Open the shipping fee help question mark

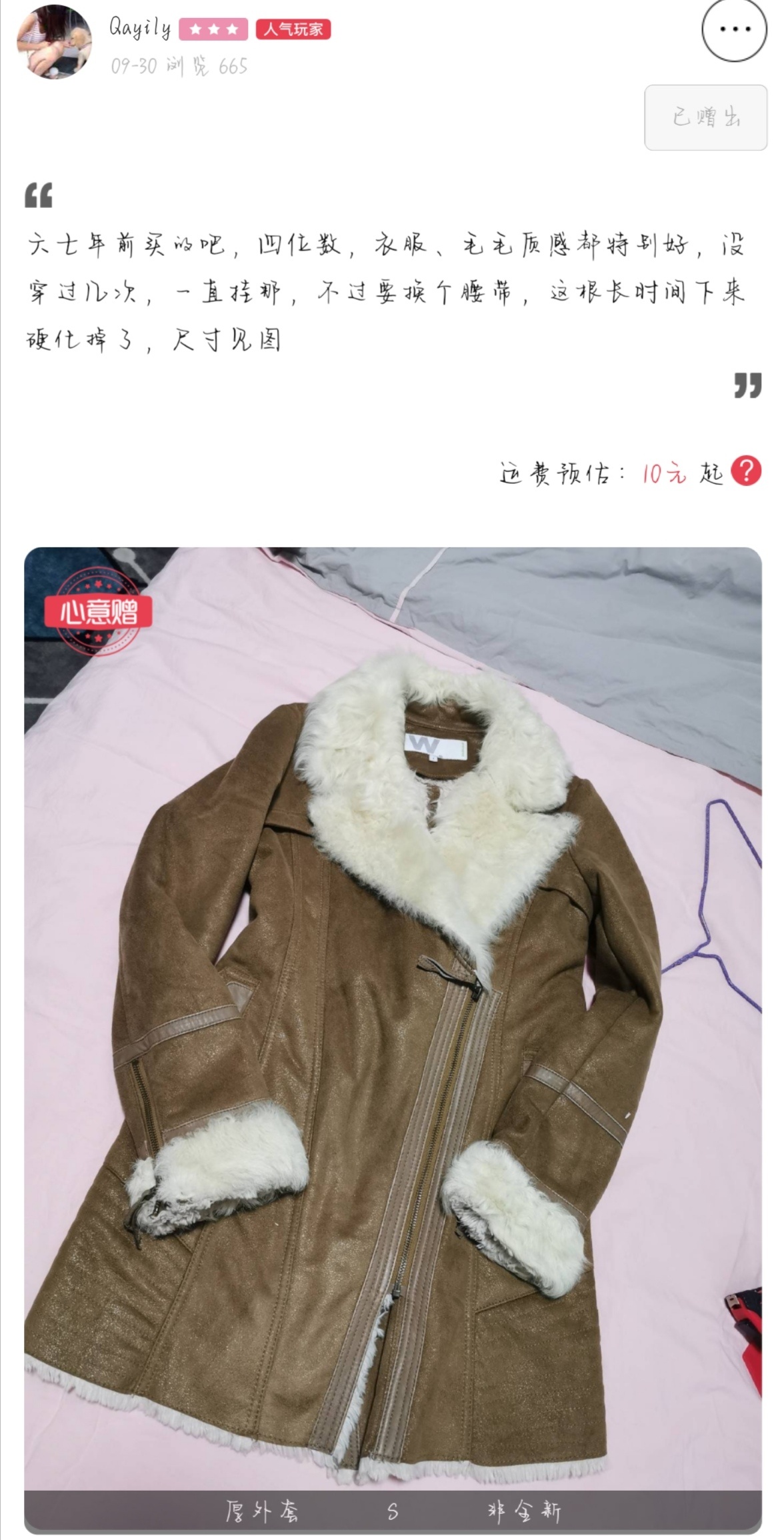[x=746, y=471]
